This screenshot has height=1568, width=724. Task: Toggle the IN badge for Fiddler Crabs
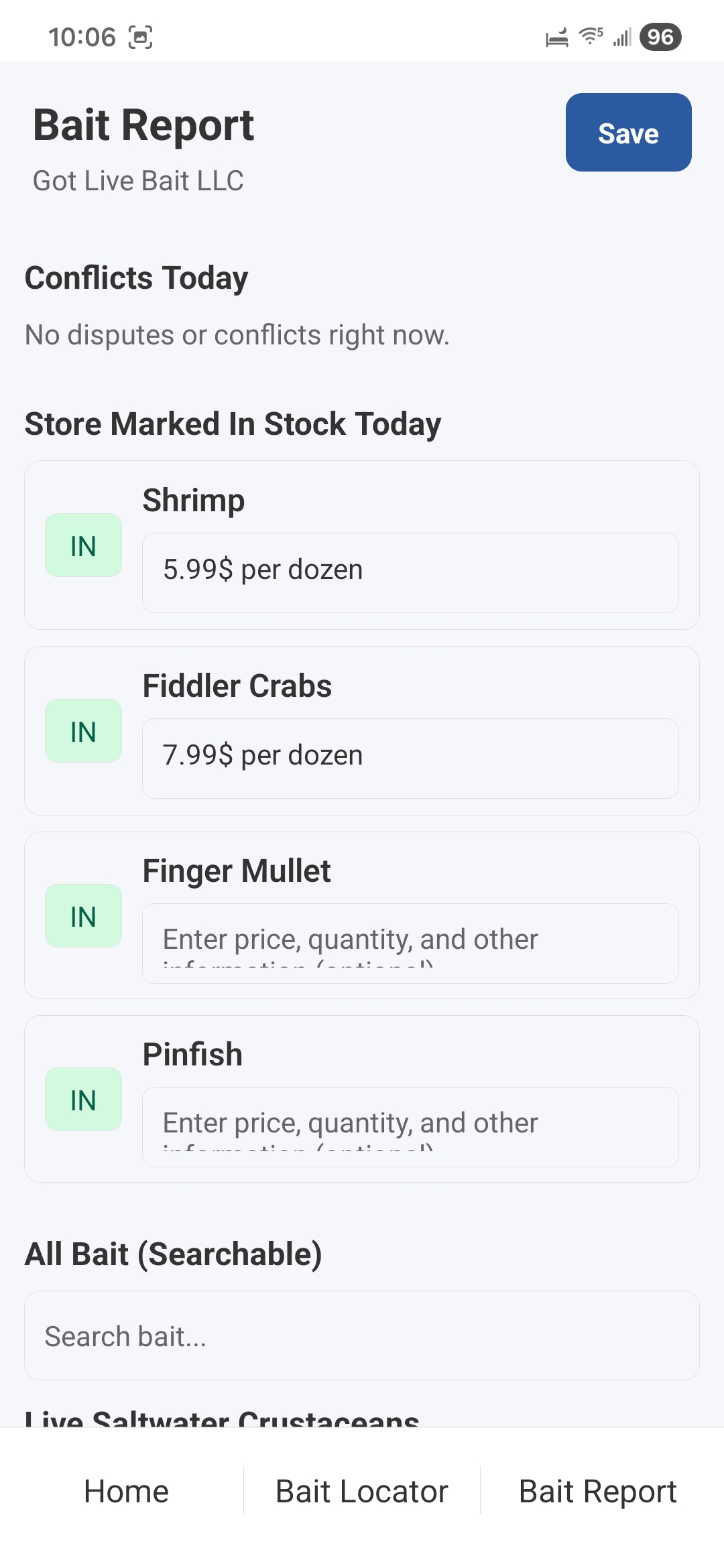82,730
